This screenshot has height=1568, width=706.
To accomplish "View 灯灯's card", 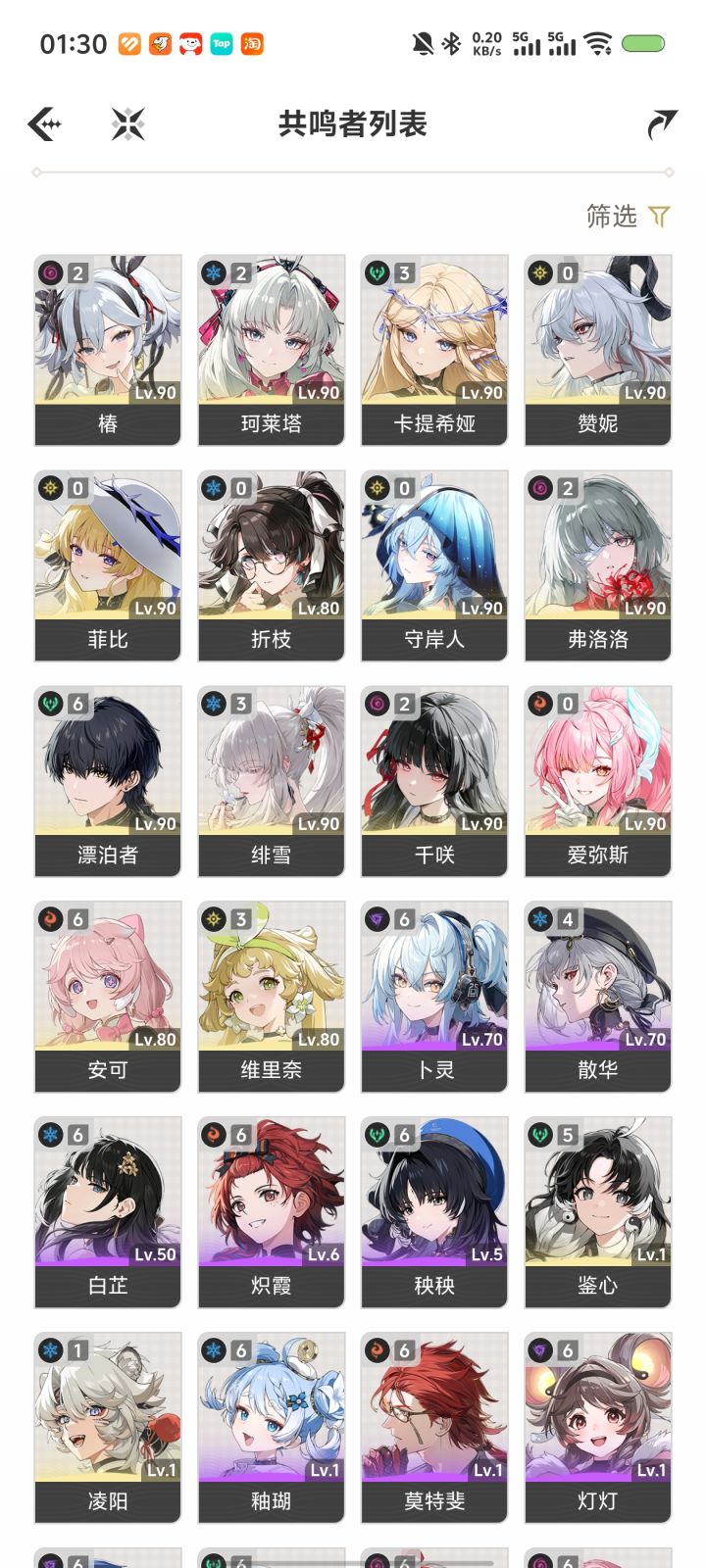I will point(598,1428).
